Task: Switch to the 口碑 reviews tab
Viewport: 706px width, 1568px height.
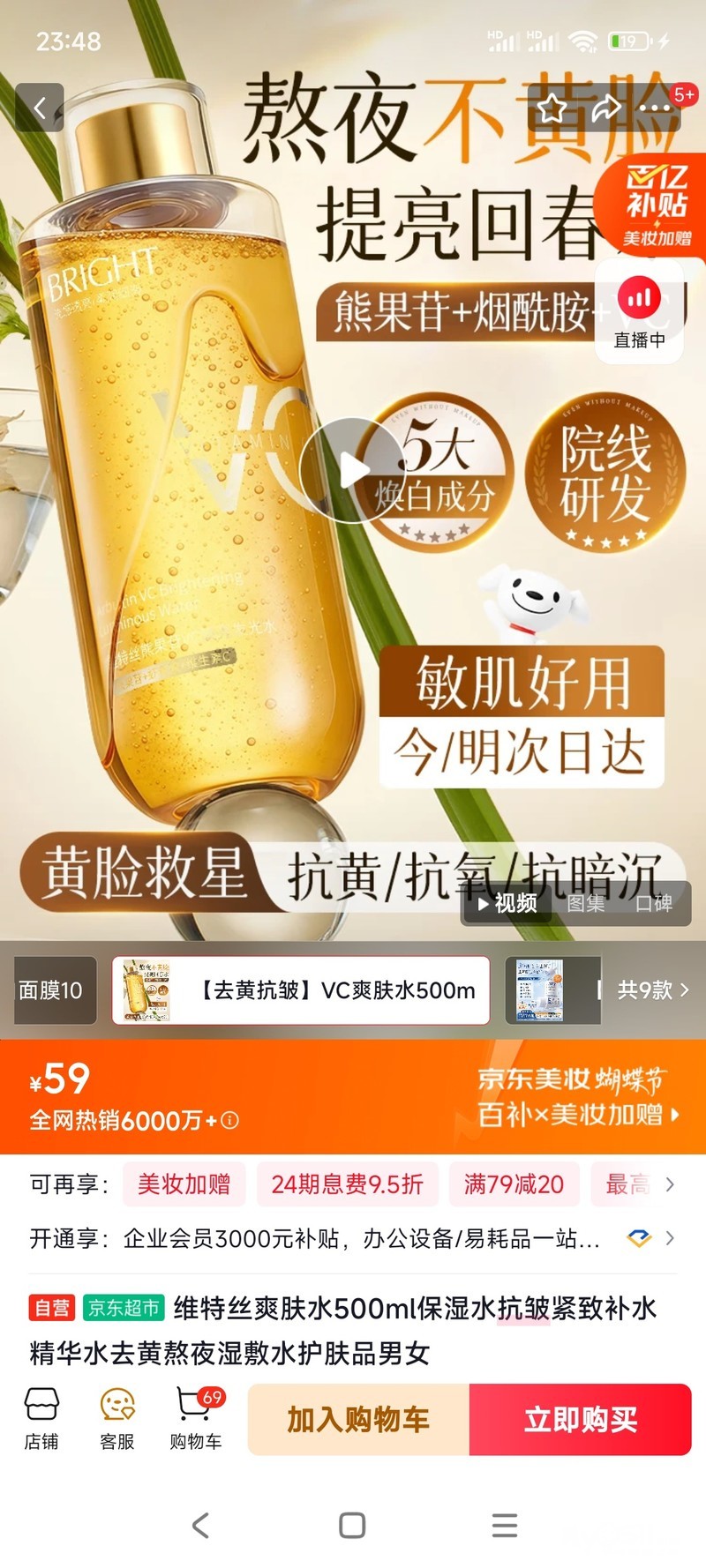Action: pos(654,903)
